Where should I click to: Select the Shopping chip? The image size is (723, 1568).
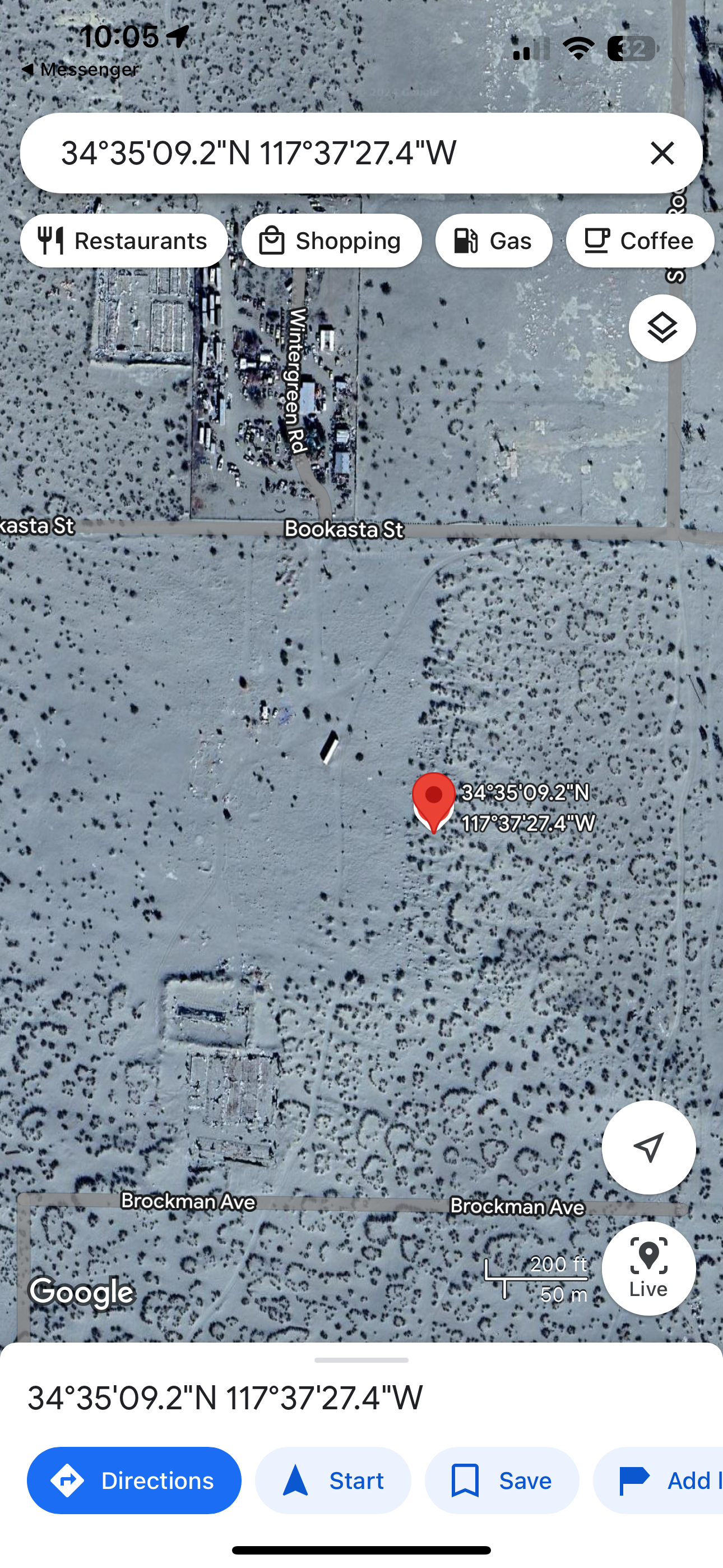pos(332,241)
